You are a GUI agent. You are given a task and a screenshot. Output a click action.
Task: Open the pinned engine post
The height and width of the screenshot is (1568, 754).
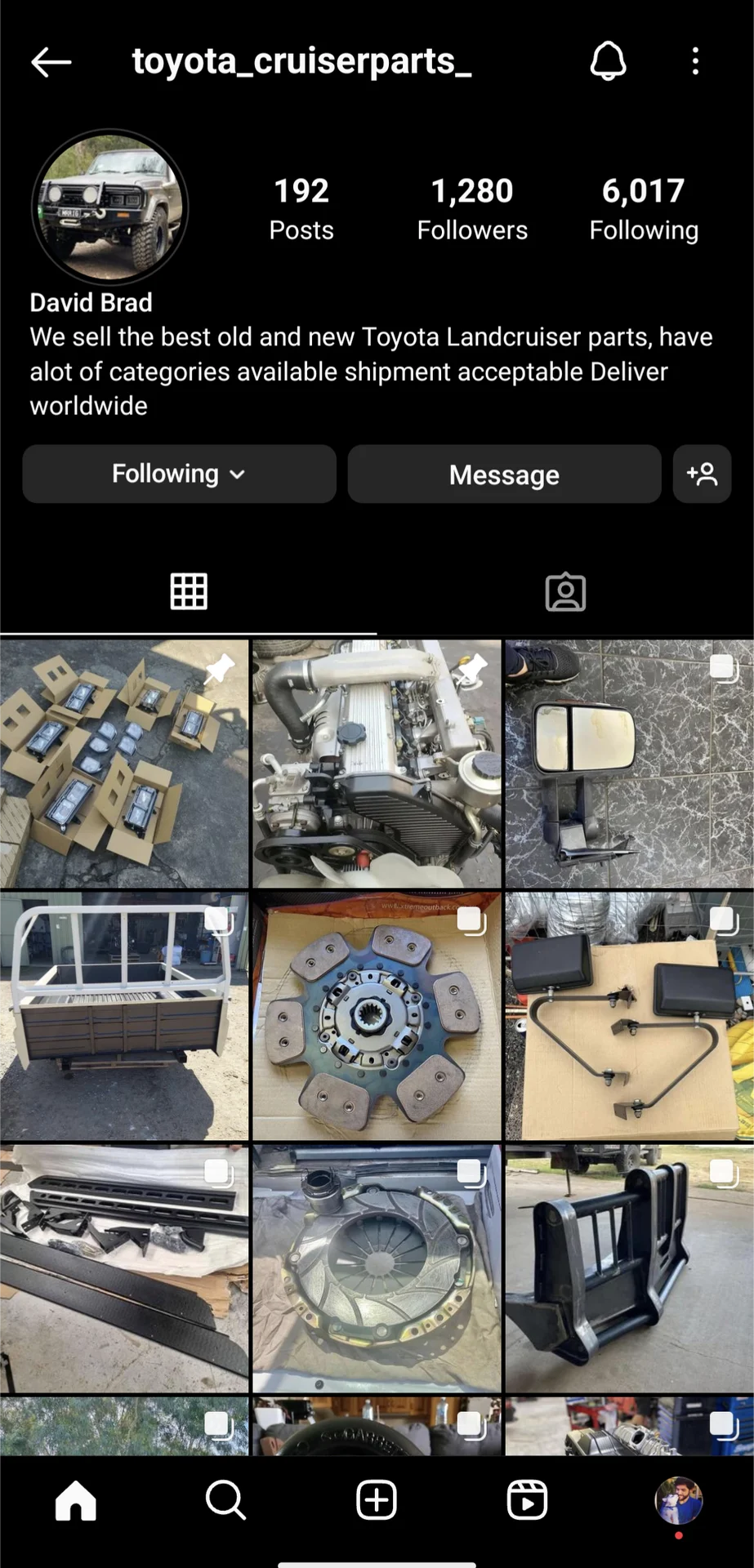(377, 764)
